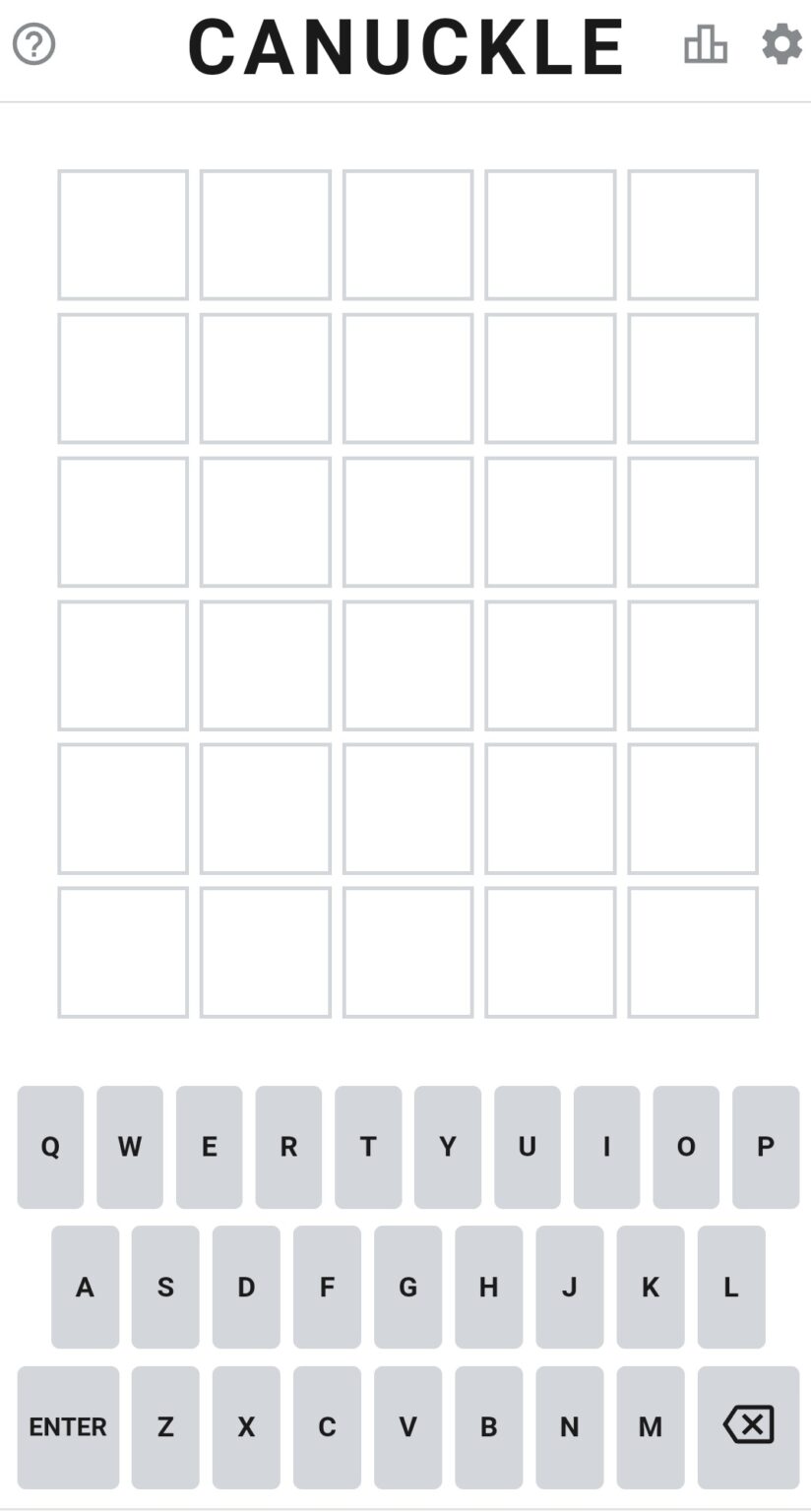Open the settings gear
The image size is (811, 1512).
pos(782,44)
